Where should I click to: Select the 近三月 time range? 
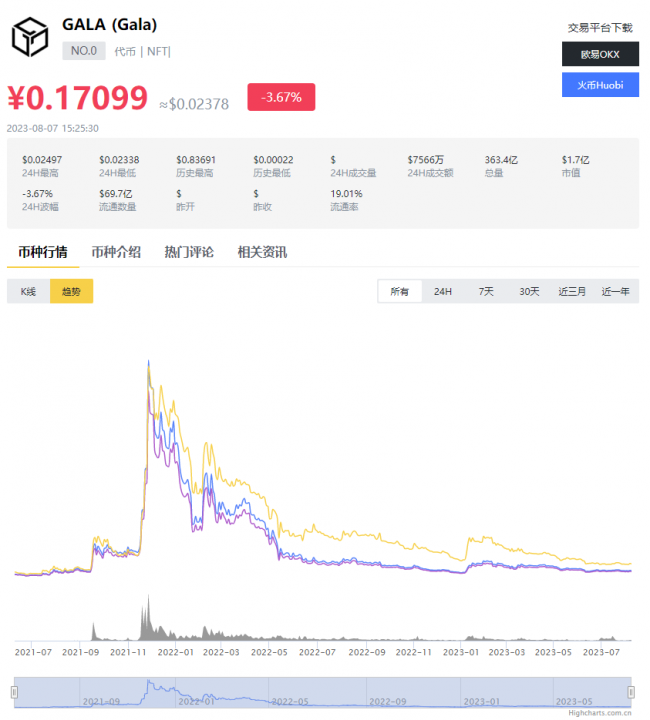pyautogui.click(x=572, y=292)
